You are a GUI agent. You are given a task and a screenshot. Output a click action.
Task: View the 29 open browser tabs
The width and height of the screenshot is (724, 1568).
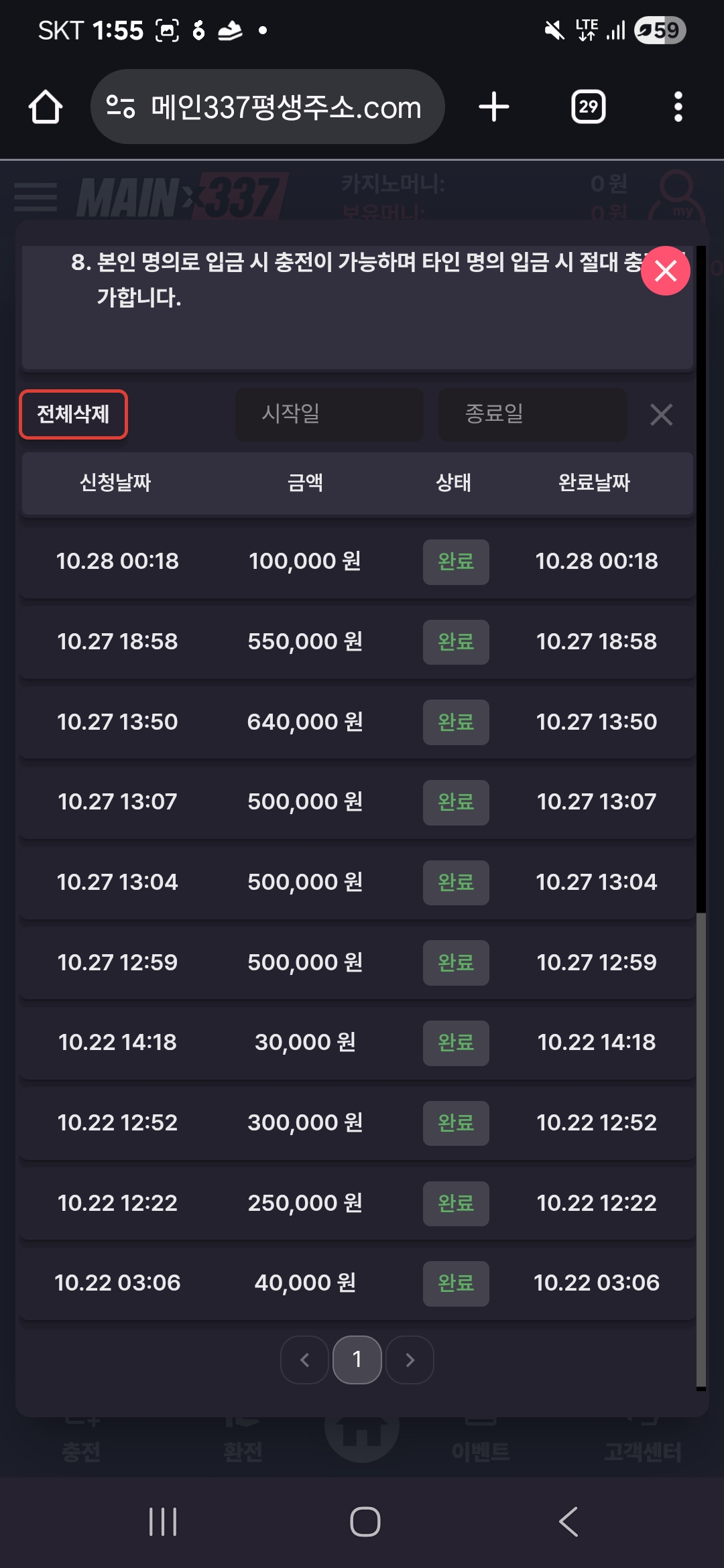pos(588,107)
